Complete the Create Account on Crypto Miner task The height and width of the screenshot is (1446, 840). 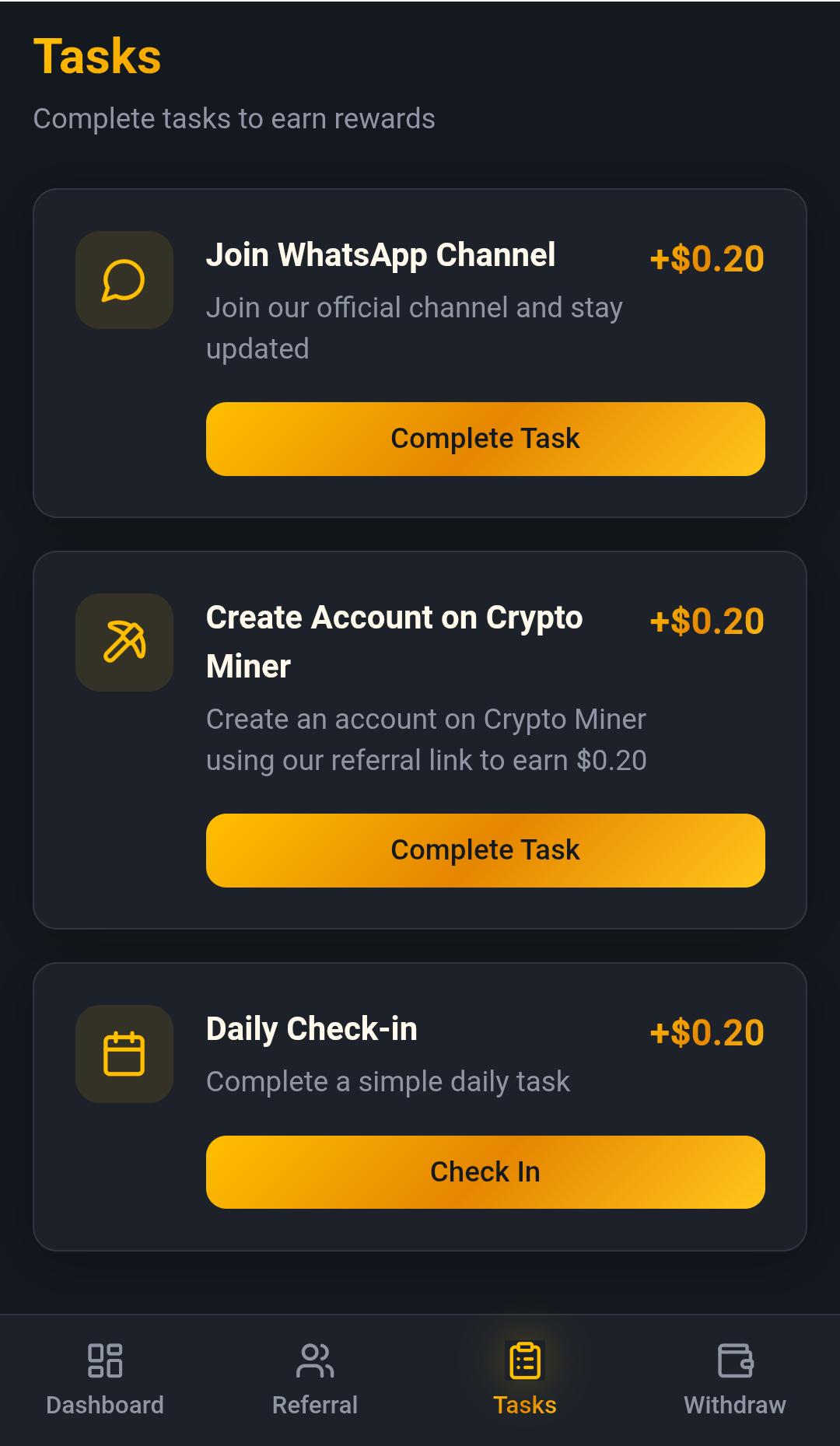[485, 850]
